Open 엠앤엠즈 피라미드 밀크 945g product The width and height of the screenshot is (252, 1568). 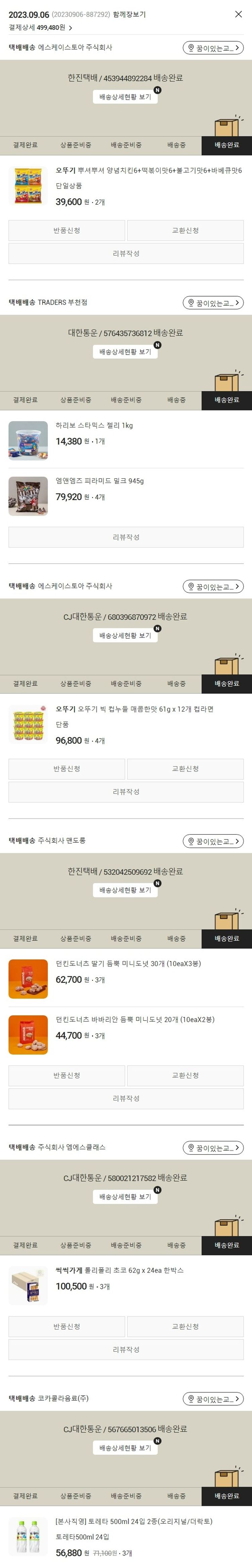click(99, 481)
